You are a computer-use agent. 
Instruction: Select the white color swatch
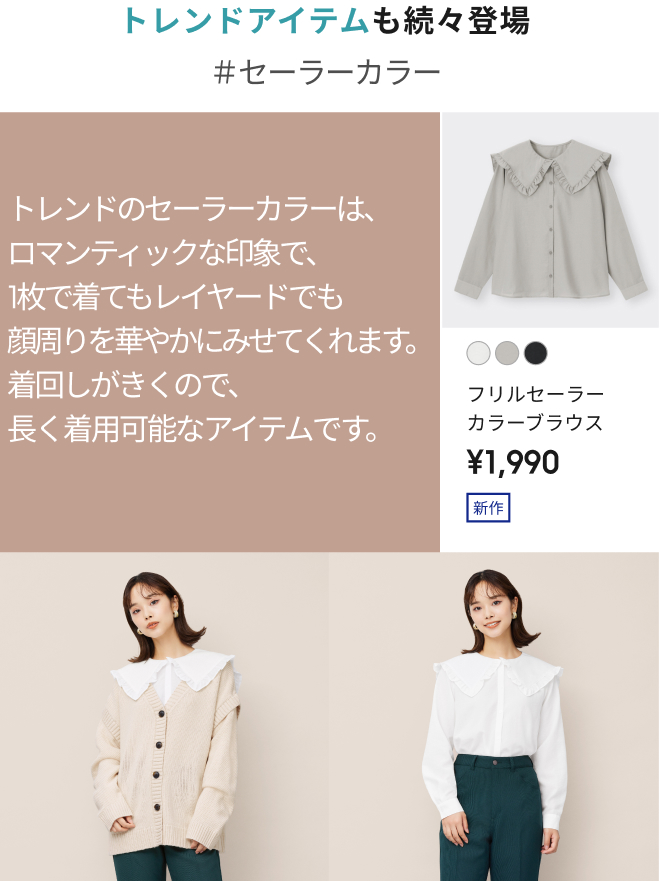click(479, 353)
